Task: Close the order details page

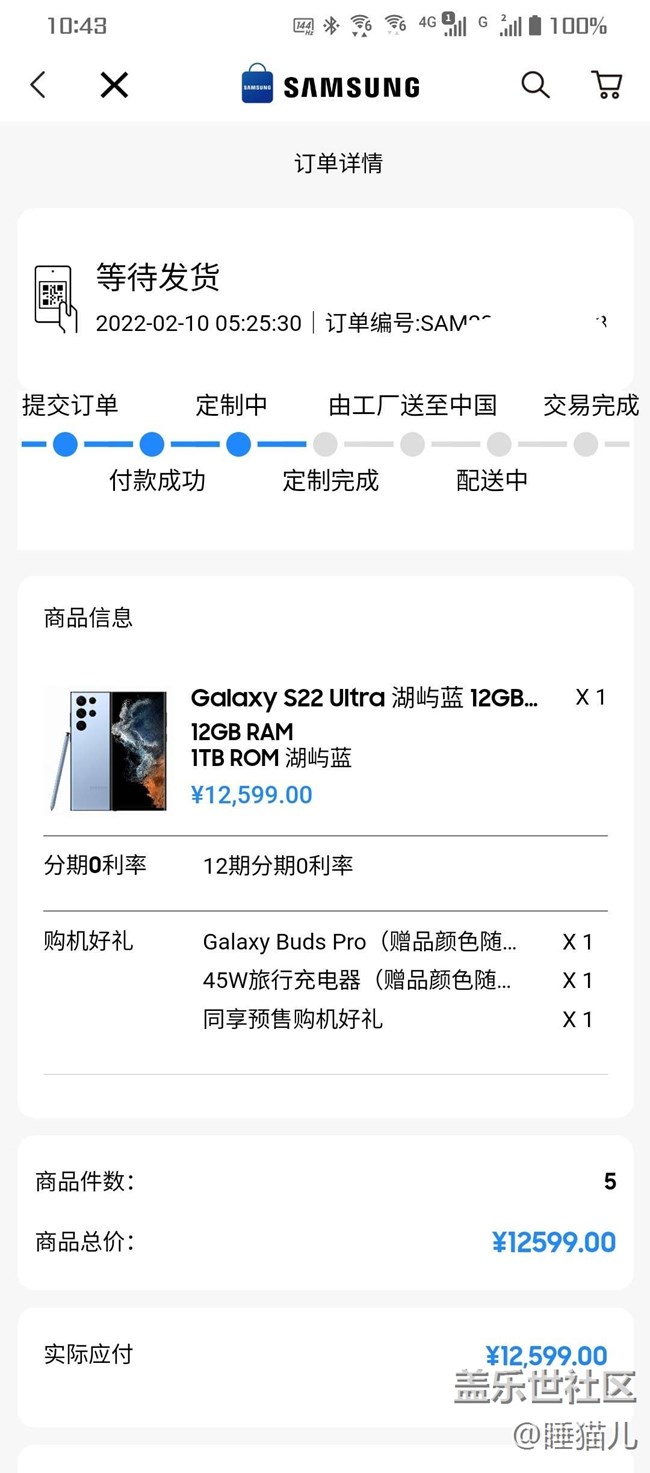Action: coord(114,85)
